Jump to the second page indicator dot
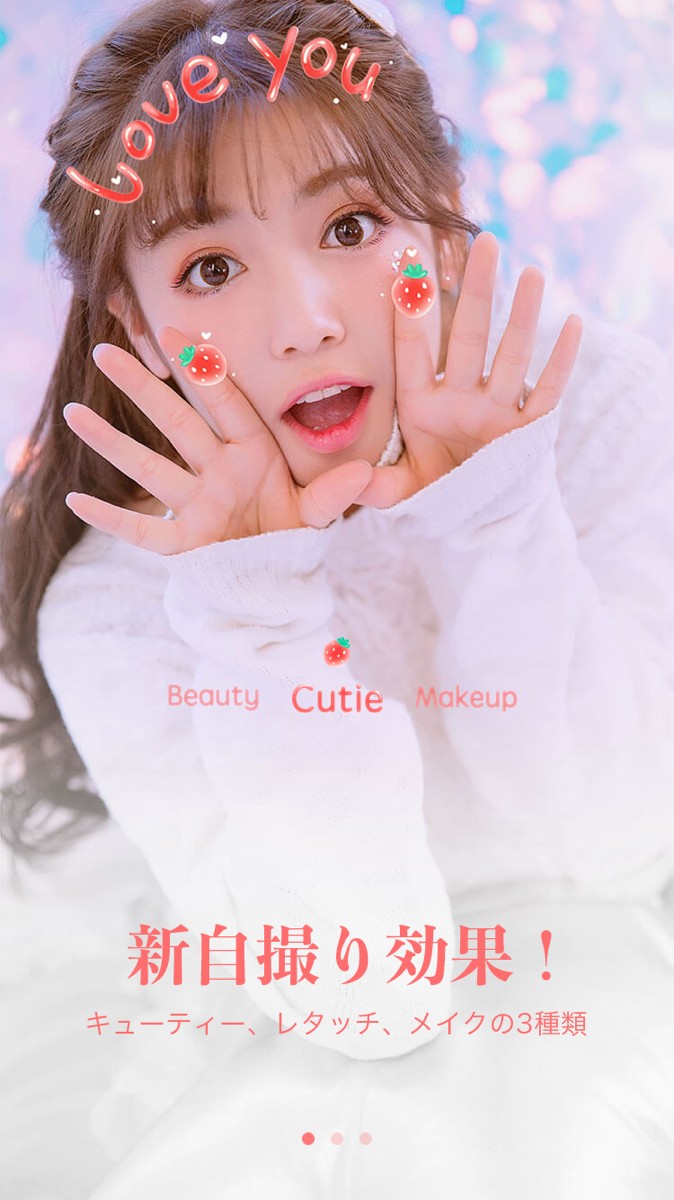674x1200 pixels. (x=337, y=1138)
